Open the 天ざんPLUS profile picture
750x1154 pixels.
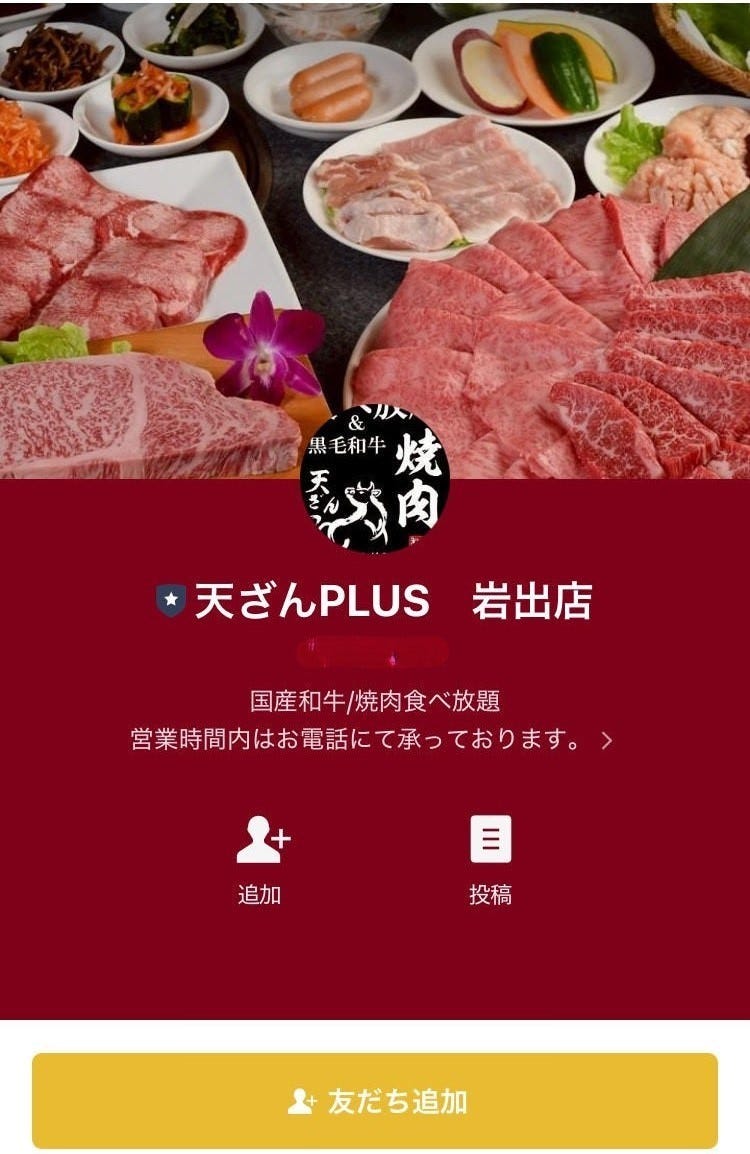click(x=375, y=479)
